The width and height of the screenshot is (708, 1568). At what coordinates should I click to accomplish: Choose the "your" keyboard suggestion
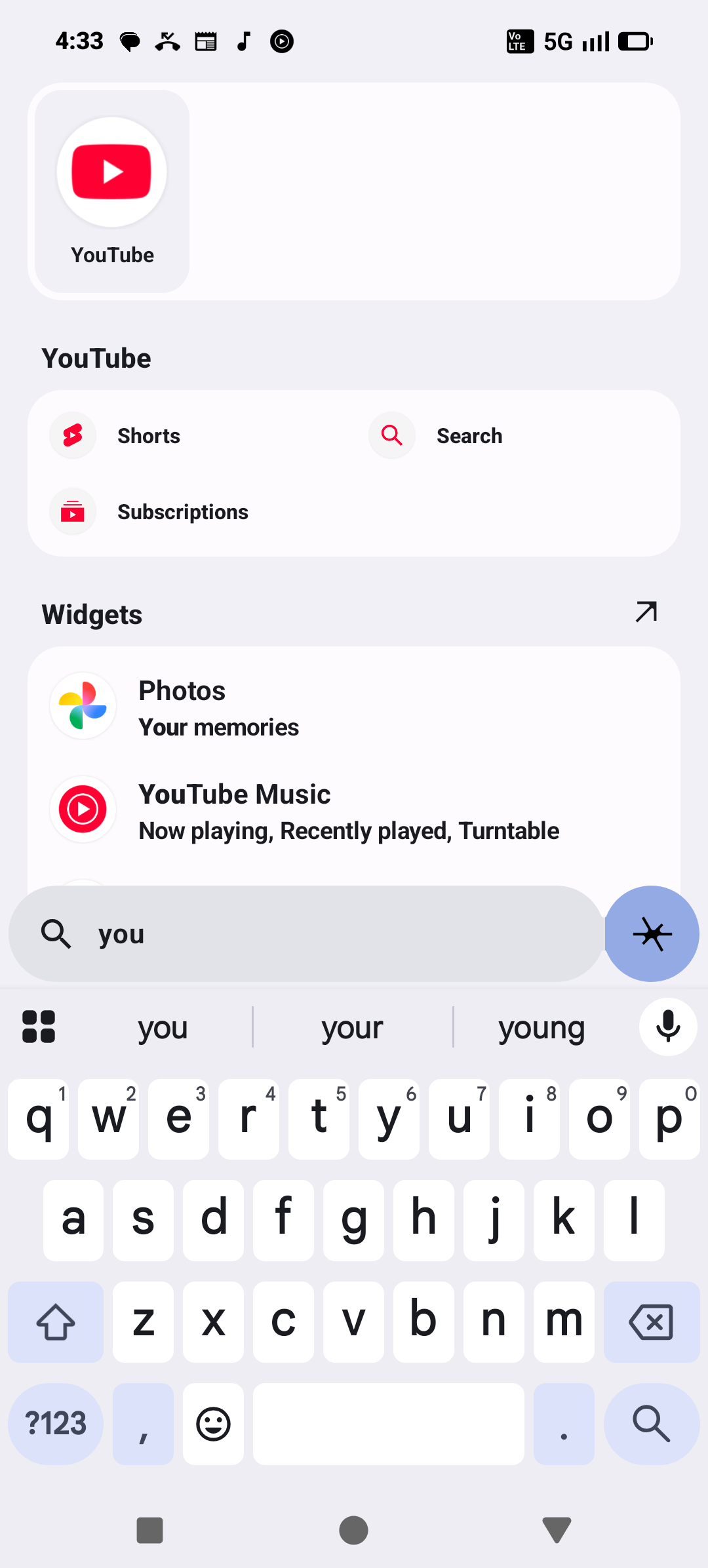pos(352,1028)
